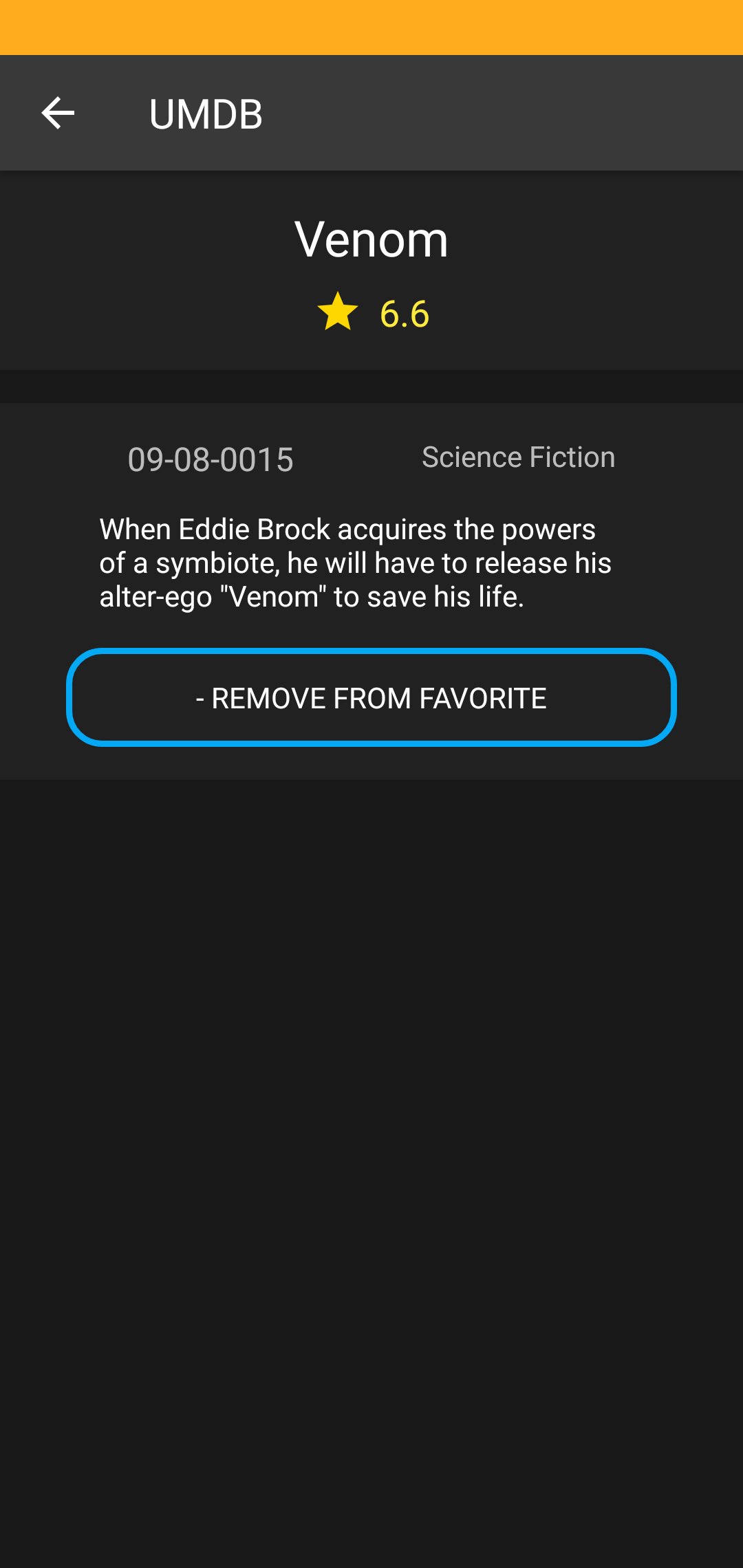Select the release date 09-08-0015
This screenshot has width=743, height=1568.
[x=210, y=459]
